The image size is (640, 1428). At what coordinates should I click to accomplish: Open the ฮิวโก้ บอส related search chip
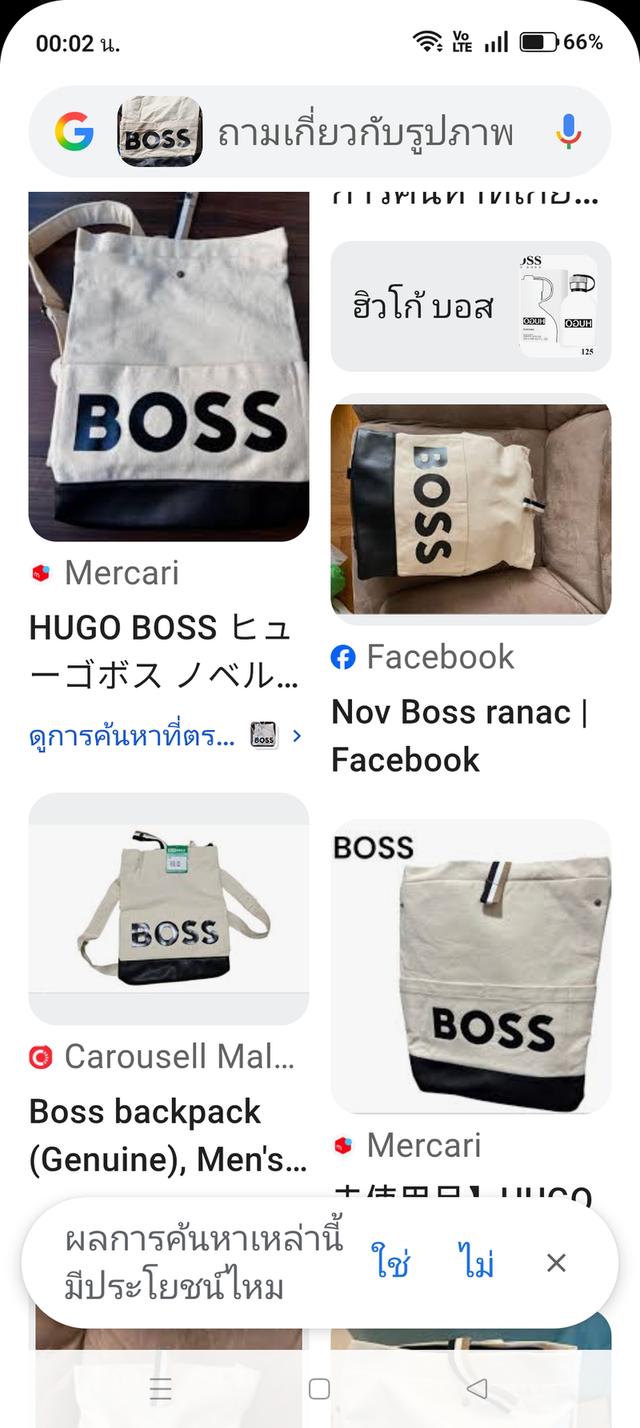[470, 306]
